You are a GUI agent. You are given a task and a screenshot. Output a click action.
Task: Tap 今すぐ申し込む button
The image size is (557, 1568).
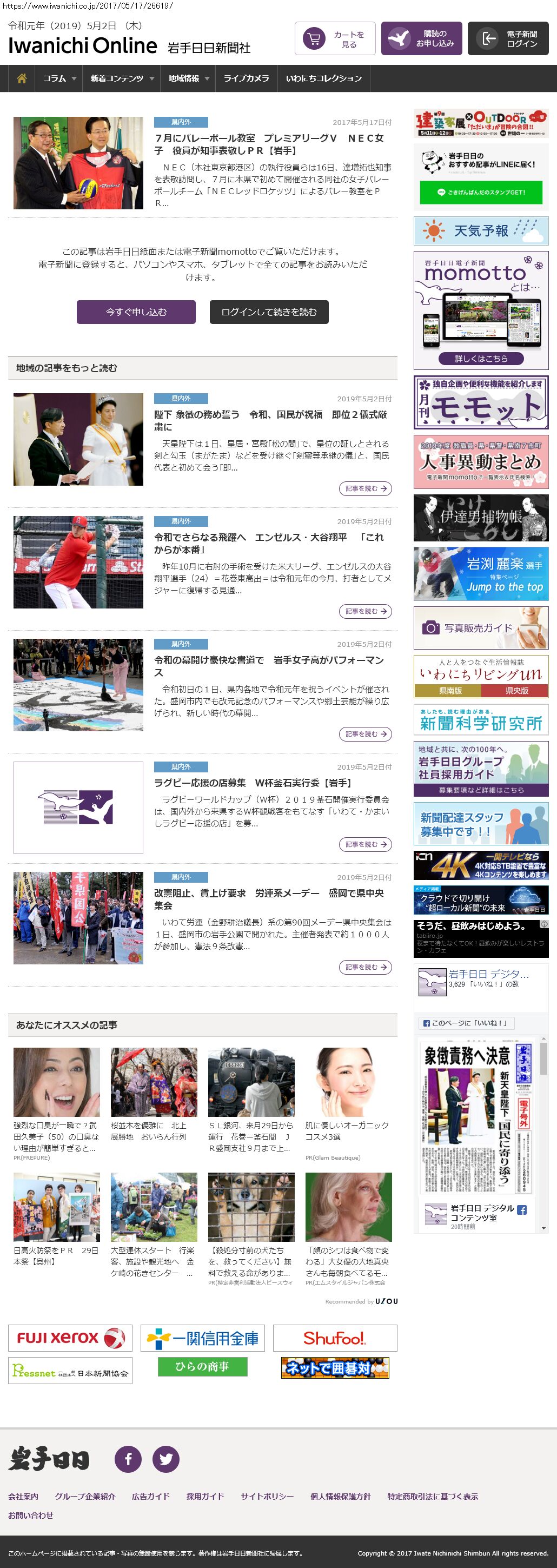point(136,312)
